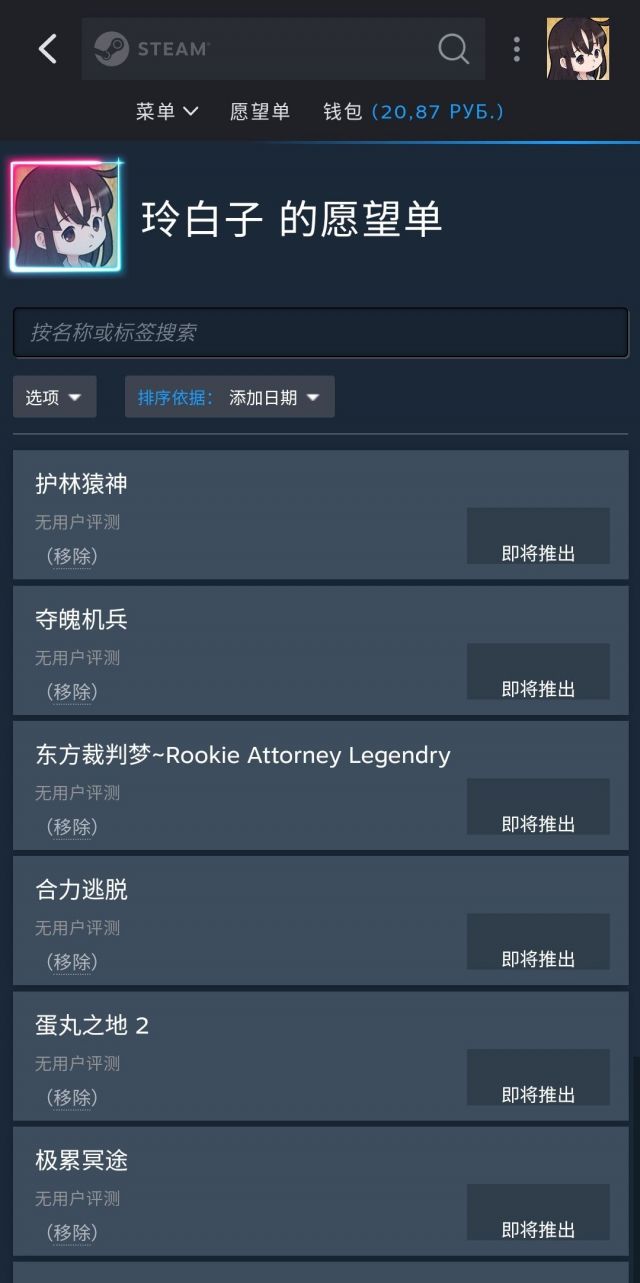Open the 钱包 wallet balance link
The image size is (640, 1283).
click(413, 112)
